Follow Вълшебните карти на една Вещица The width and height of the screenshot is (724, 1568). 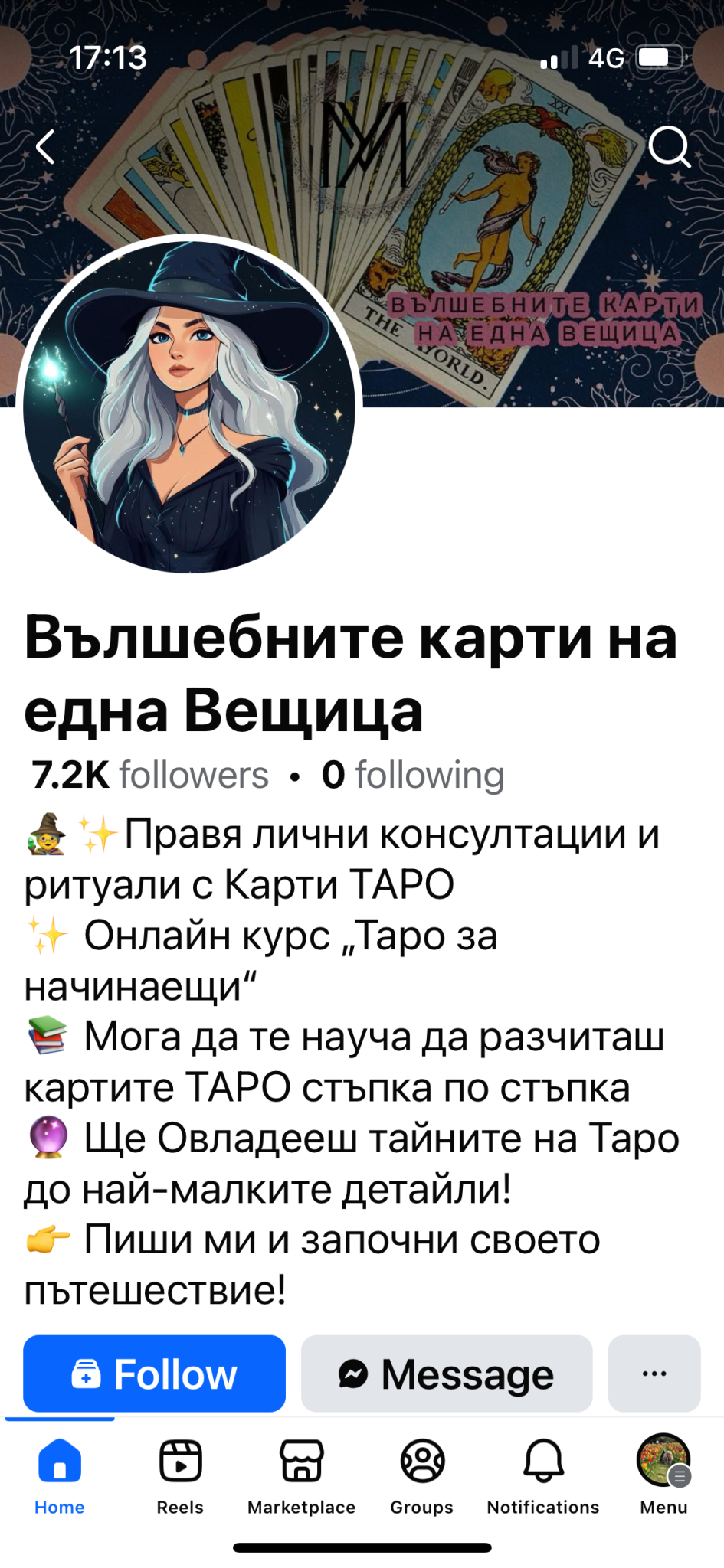coord(154,1374)
